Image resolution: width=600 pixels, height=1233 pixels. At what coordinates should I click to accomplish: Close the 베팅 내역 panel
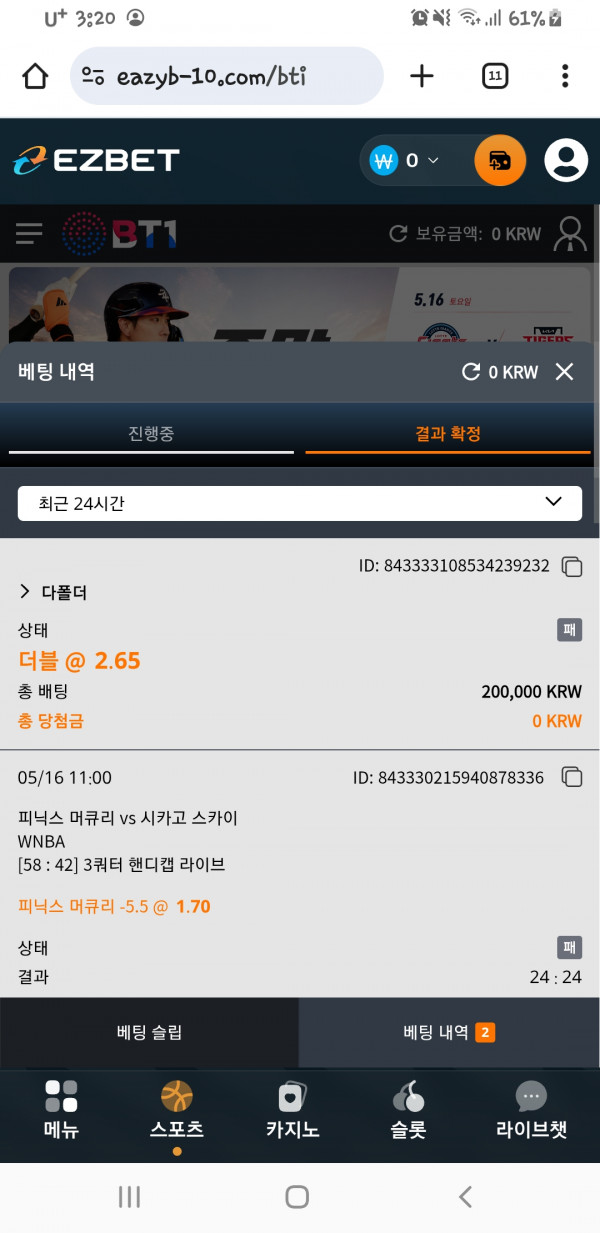564,372
